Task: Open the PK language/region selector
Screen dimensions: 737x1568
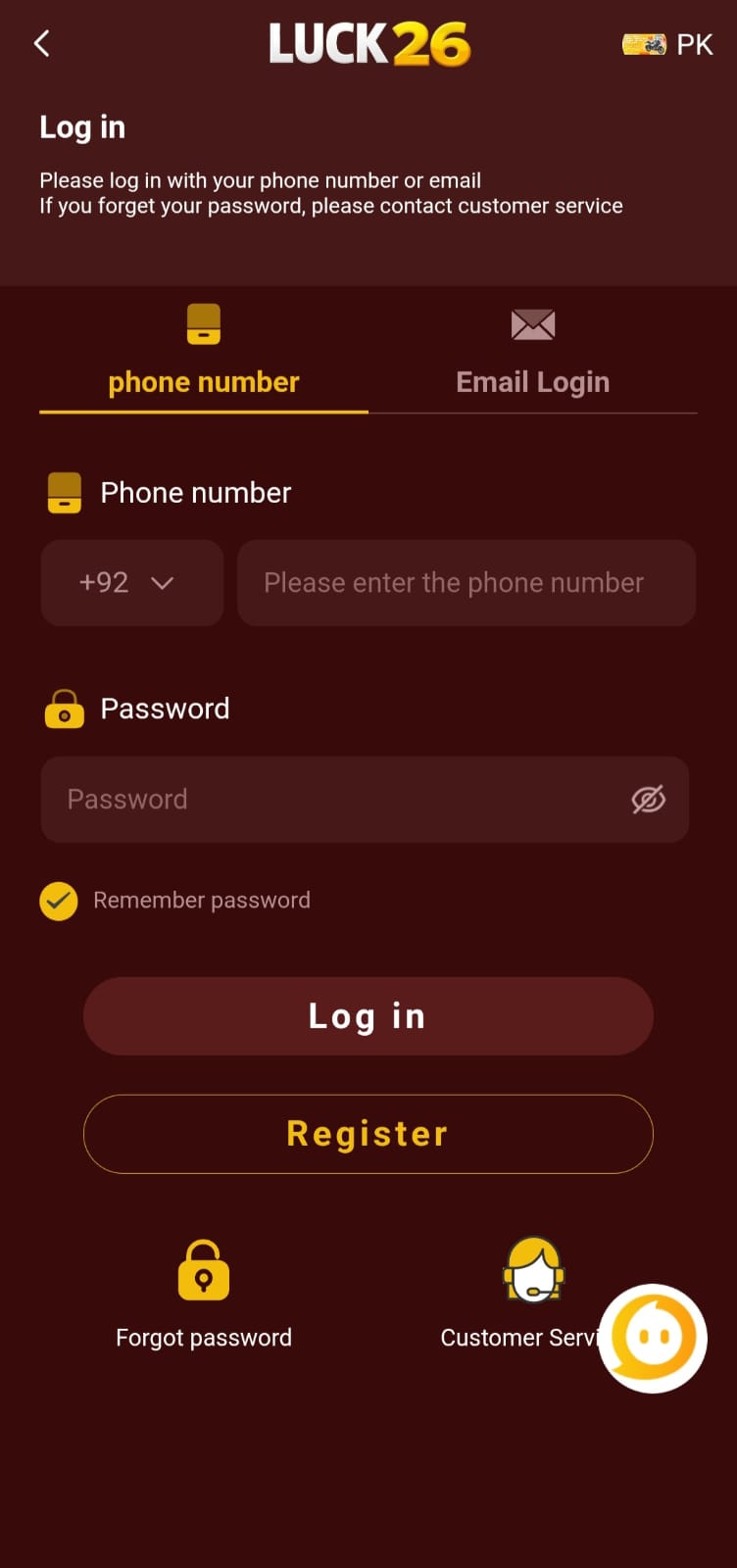Action: pyautogui.click(x=668, y=44)
